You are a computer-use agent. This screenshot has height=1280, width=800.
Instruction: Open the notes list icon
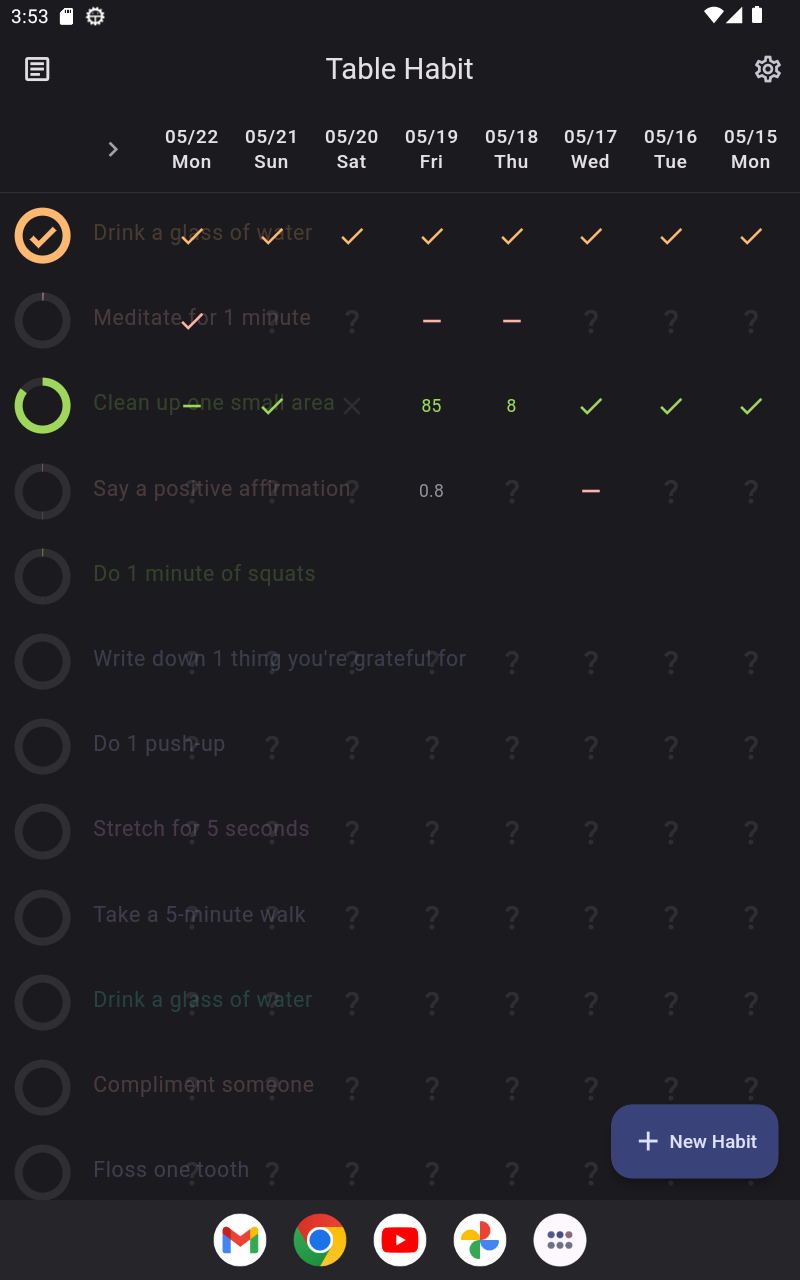37,69
